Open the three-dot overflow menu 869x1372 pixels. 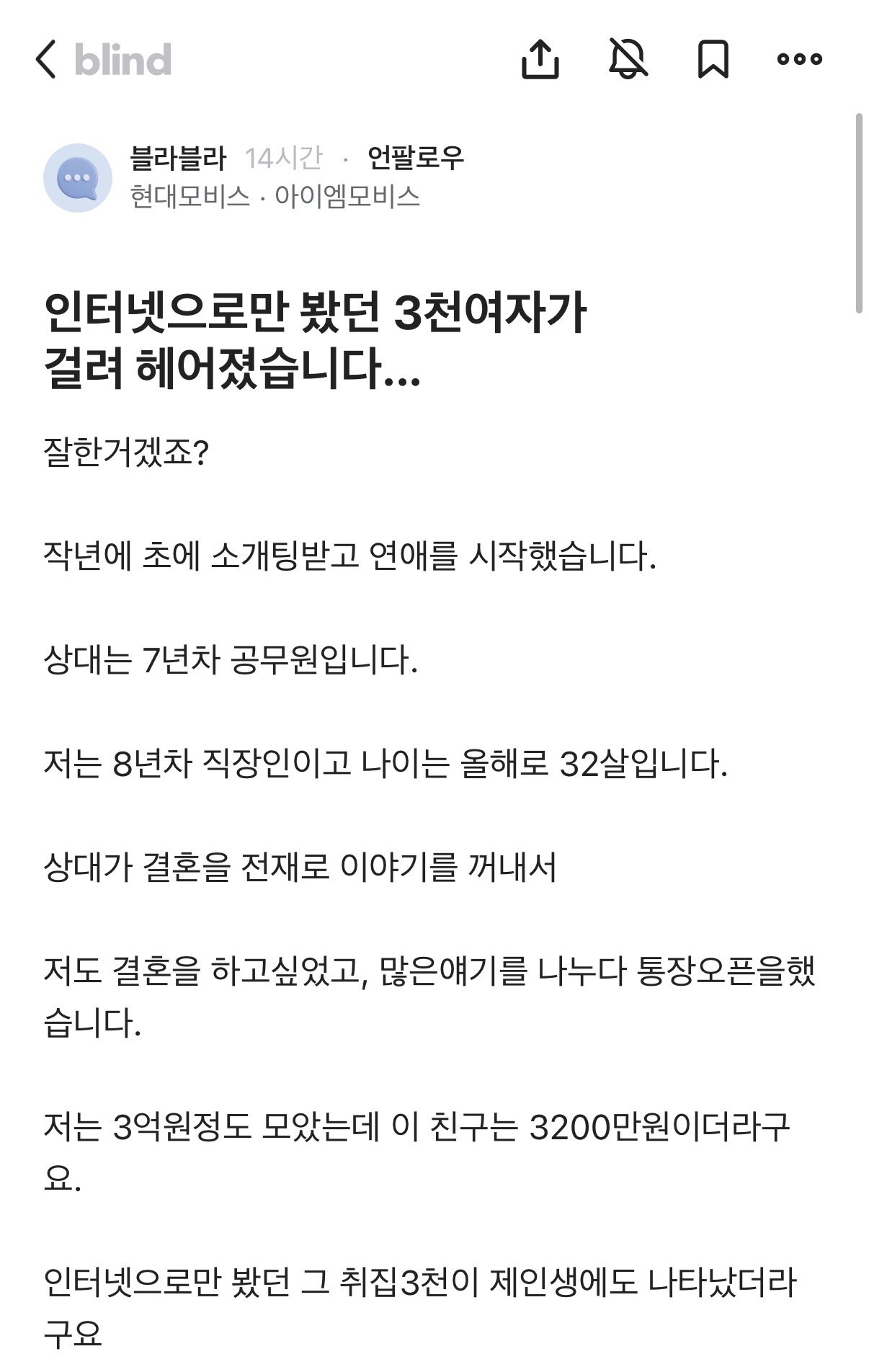coord(799,59)
